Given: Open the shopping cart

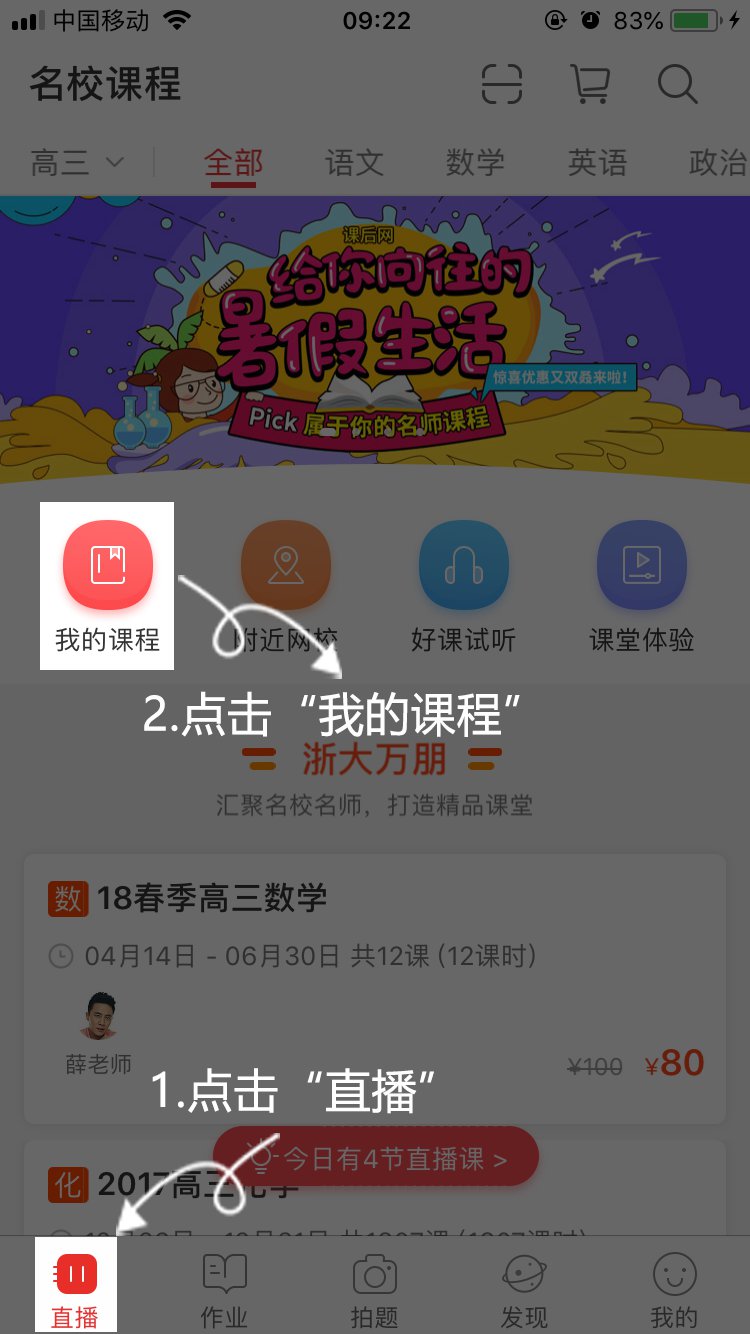Looking at the screenshot, I should pyautogui.click(x=589, y=84).
